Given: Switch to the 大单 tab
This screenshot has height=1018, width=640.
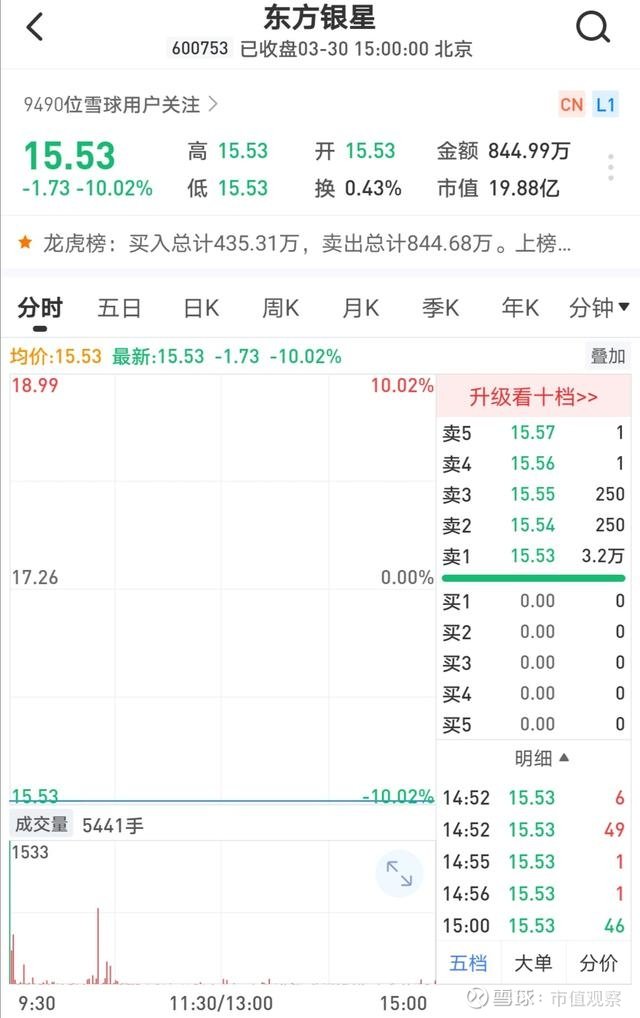Looking at the screenshot, I should 533,963.
